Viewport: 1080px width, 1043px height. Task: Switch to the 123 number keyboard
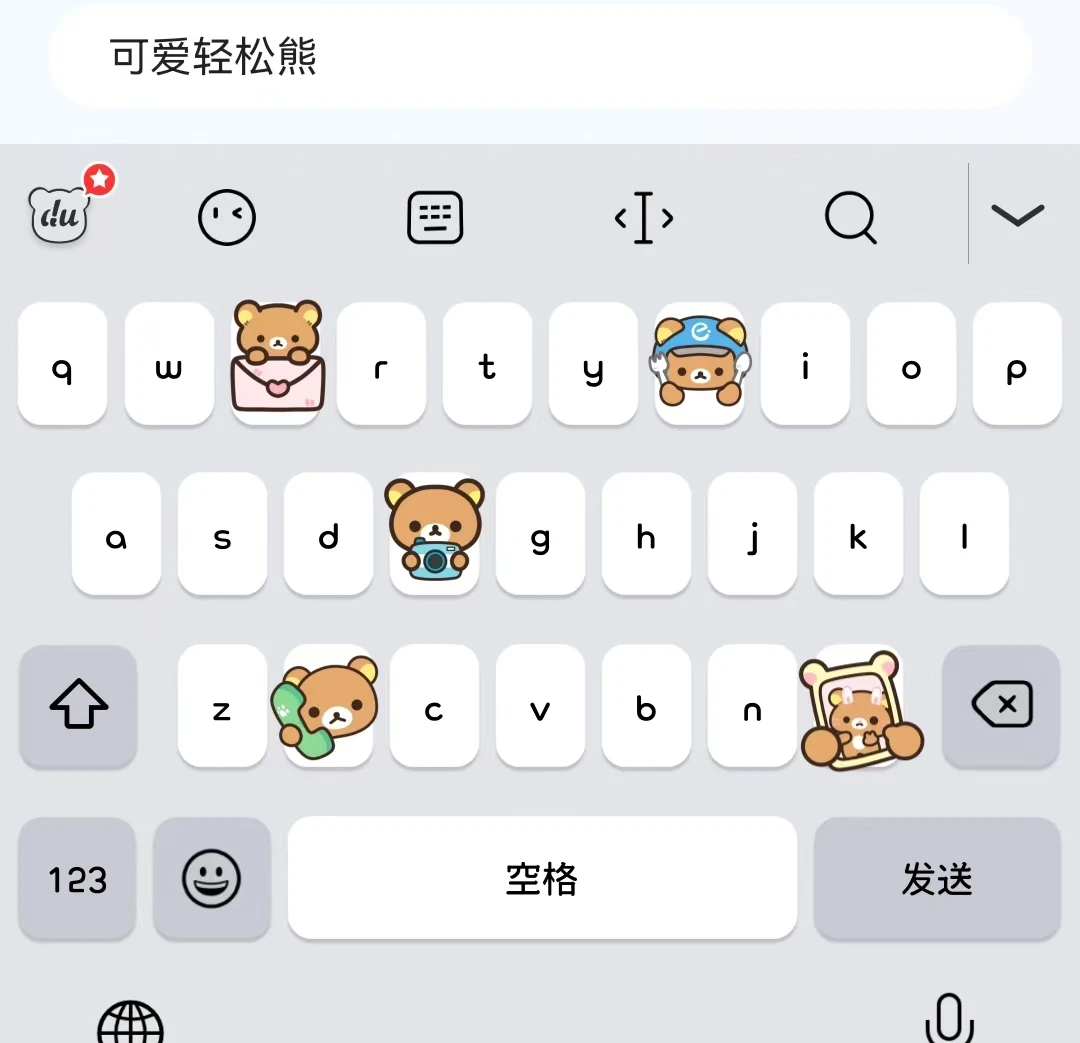77,879
